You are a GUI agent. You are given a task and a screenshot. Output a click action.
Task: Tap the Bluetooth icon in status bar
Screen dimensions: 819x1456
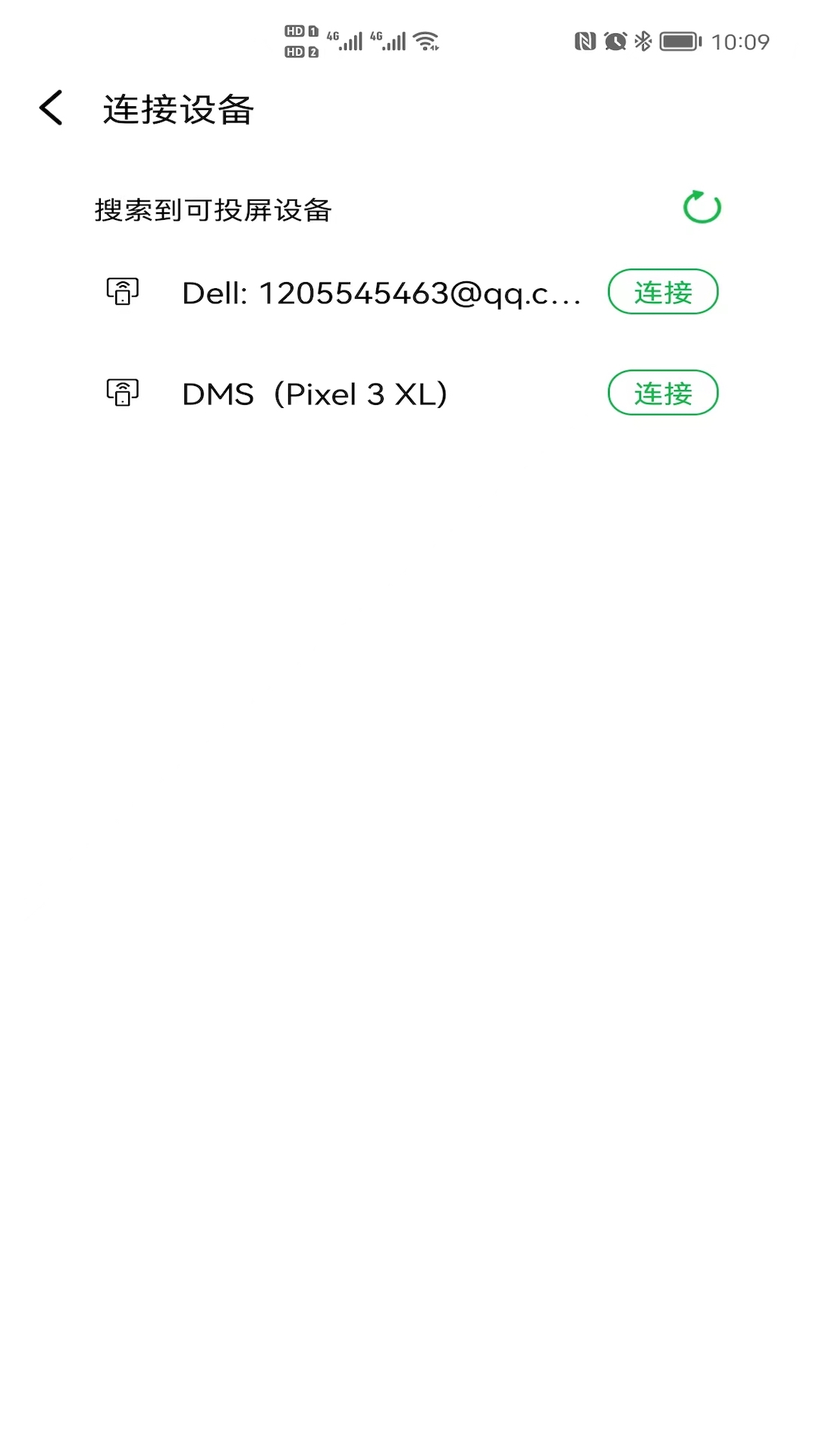(x=644, y=42)
